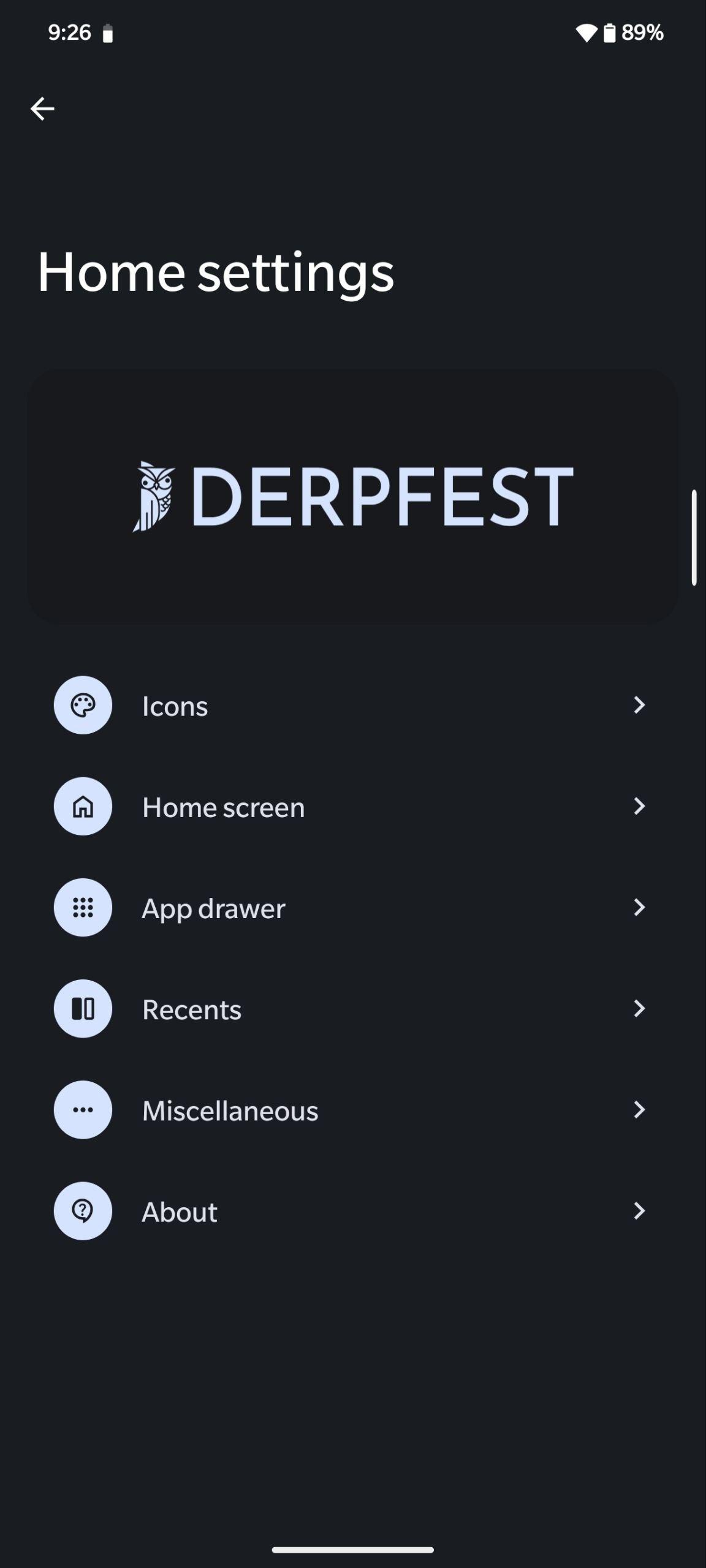The image size is (706, 1568).
Task: Open Home screen settings
Action: [x=353, y=806]
